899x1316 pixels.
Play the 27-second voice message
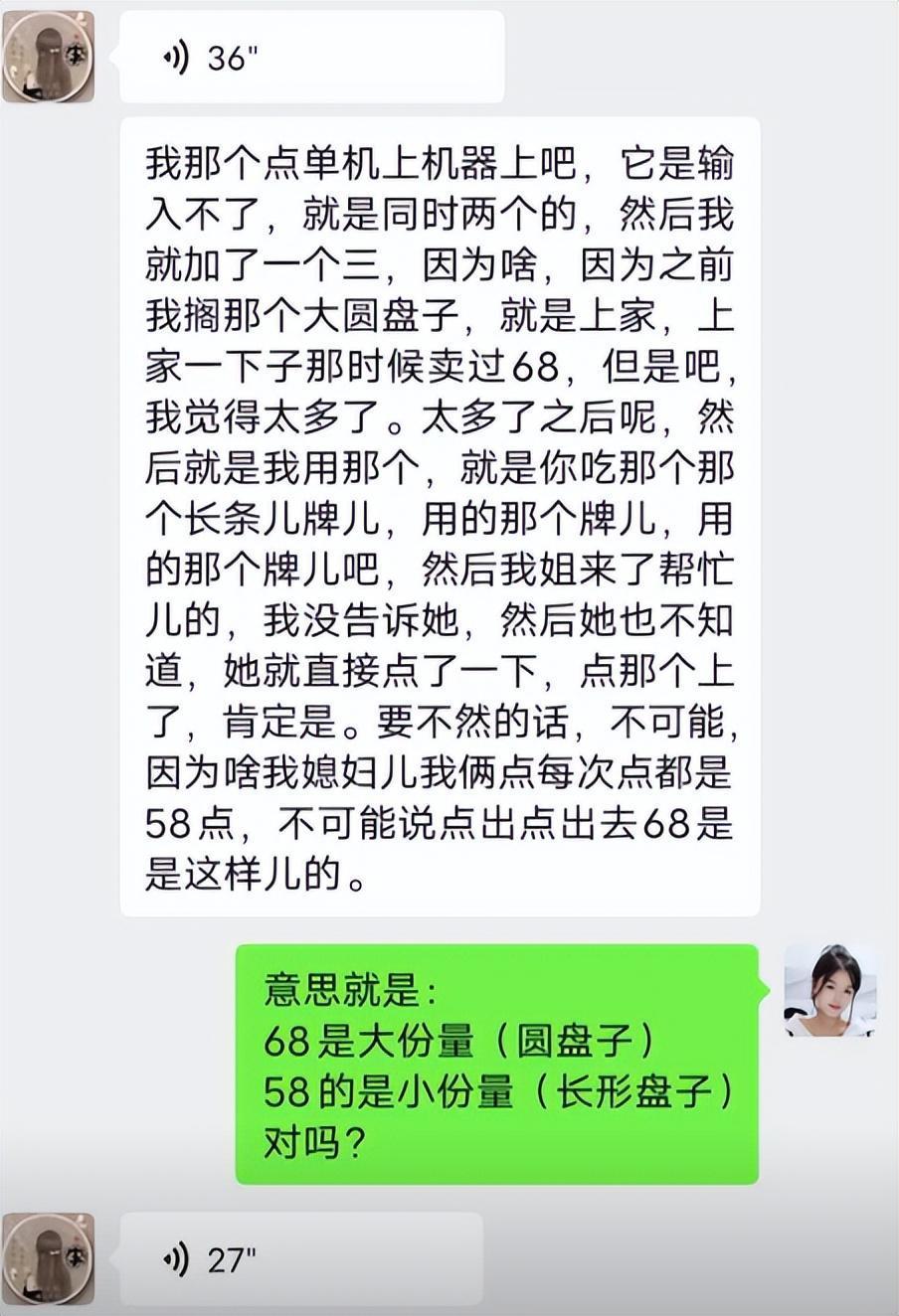tap(300, 1259)
